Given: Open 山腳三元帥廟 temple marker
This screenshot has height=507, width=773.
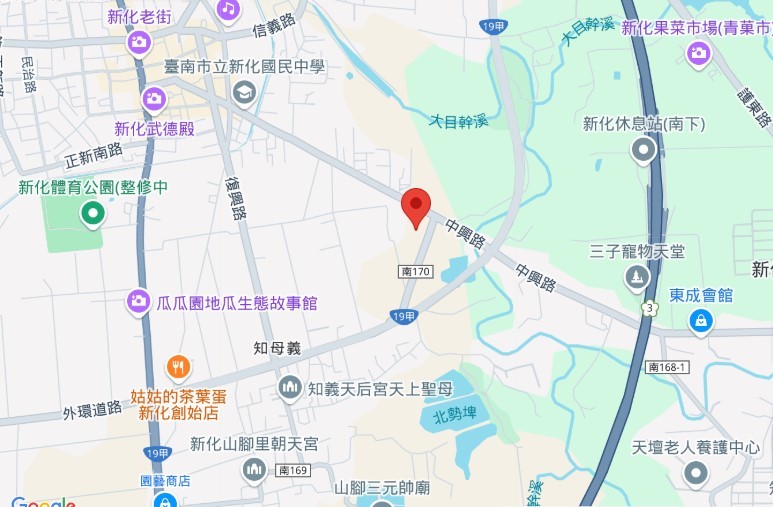Looking at the screenshot, I should [382, 503].
